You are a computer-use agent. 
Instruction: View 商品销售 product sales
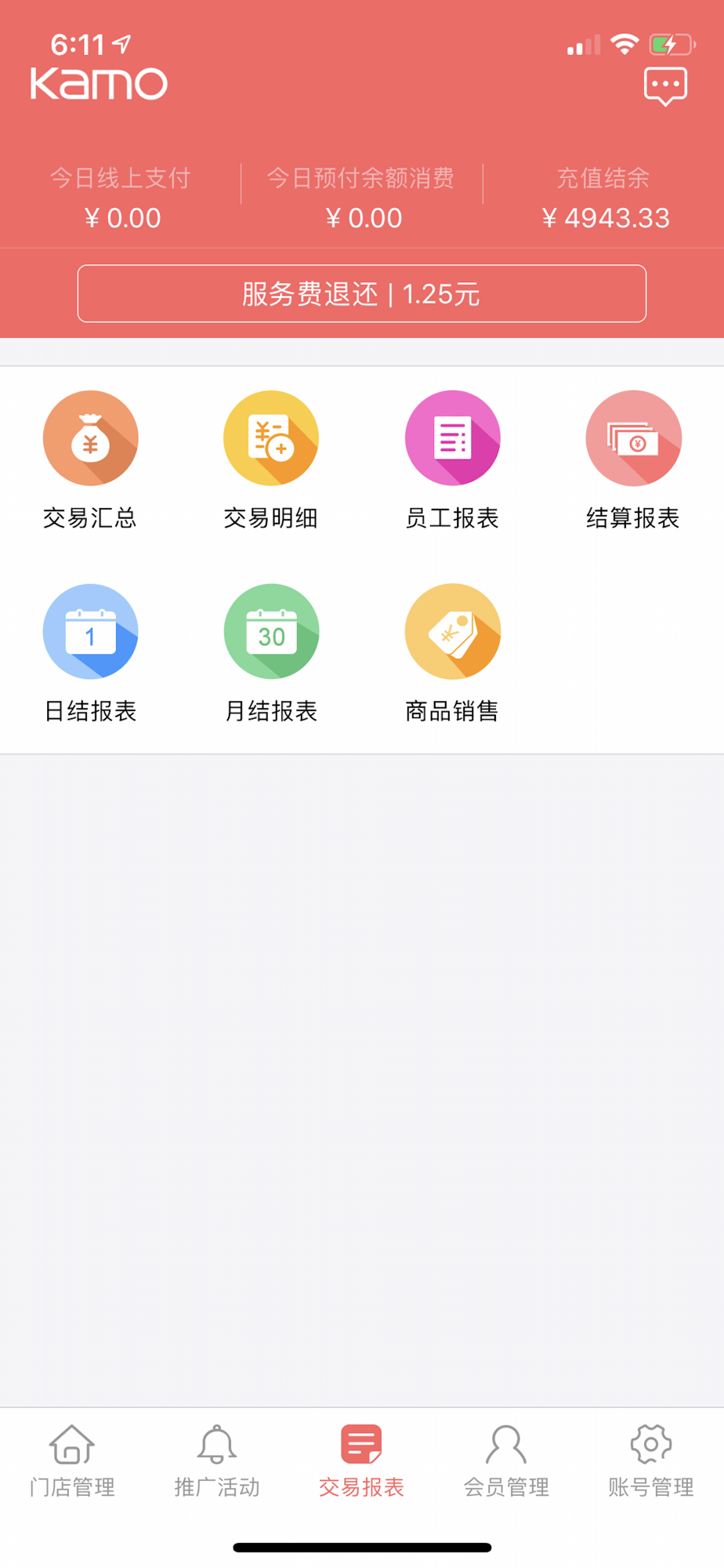click(x=452, y=654)
